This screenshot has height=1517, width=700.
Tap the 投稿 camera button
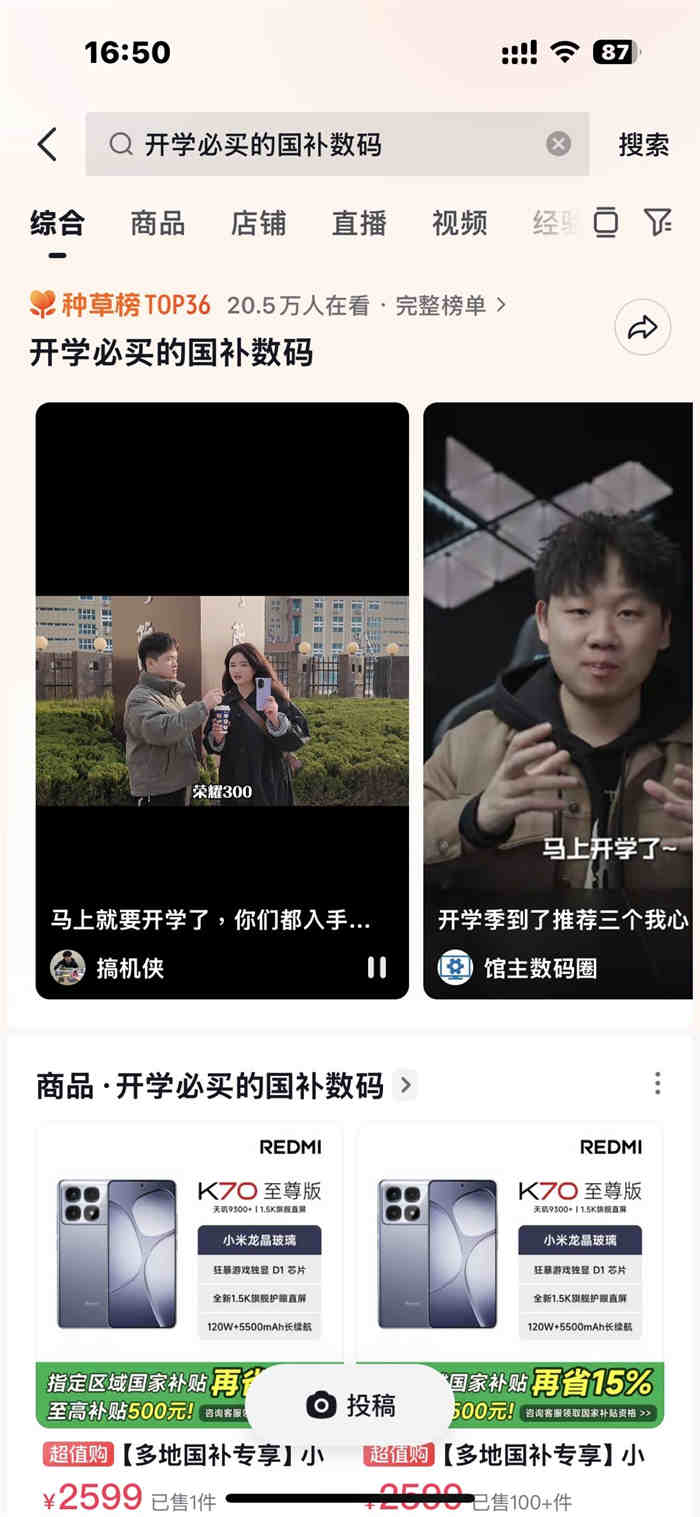coord(350,1406)
